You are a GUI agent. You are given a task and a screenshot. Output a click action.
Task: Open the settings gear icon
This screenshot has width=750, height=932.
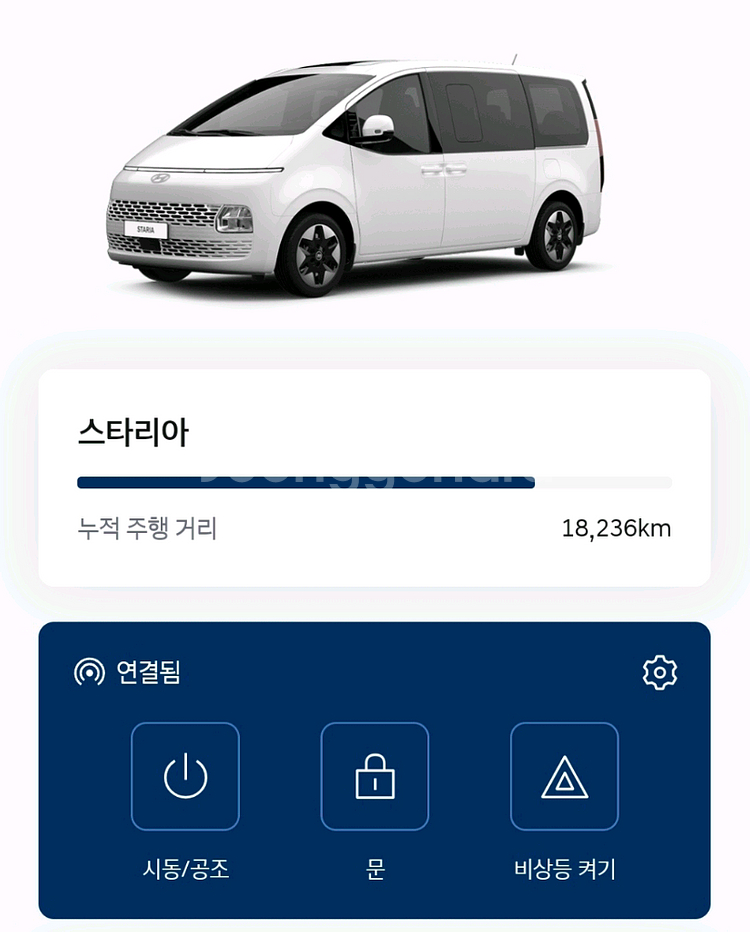660,672
